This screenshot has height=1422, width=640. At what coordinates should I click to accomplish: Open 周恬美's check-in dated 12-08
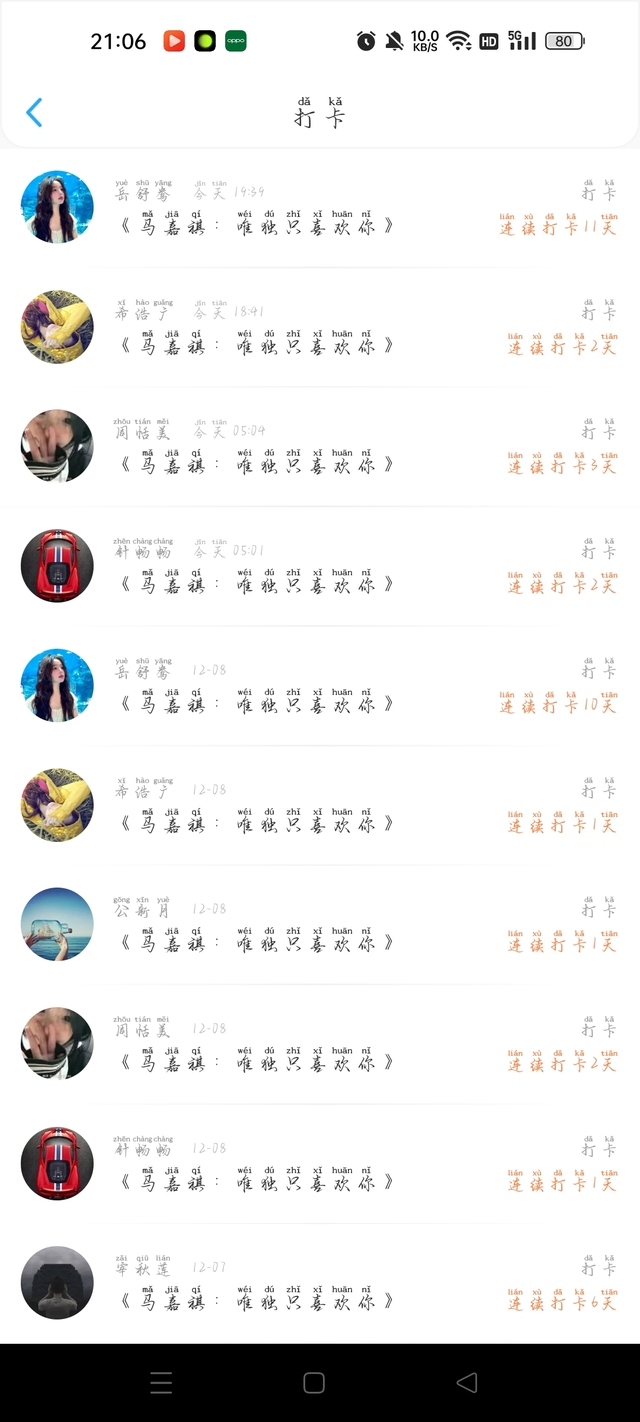coord(320,1044)
